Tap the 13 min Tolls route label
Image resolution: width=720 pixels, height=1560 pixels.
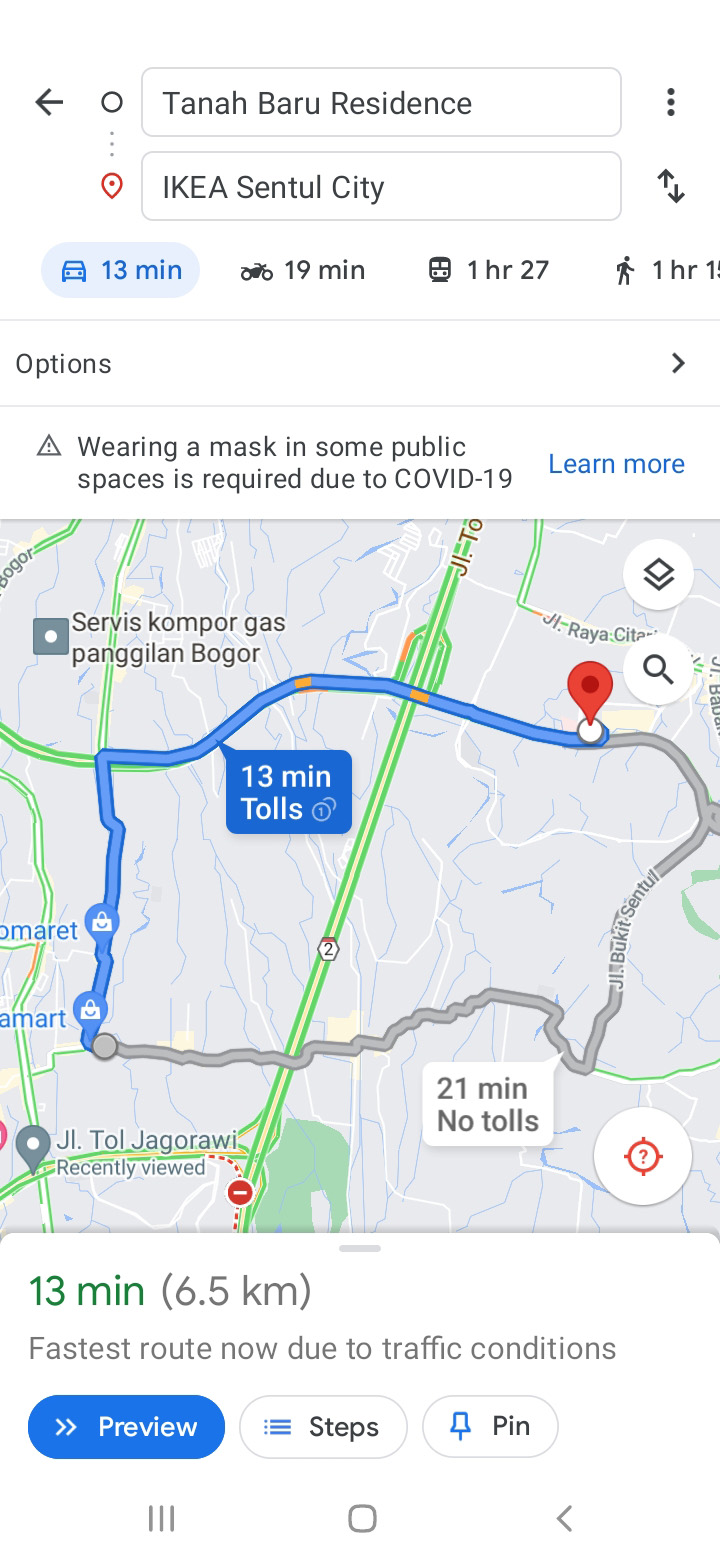288,792
